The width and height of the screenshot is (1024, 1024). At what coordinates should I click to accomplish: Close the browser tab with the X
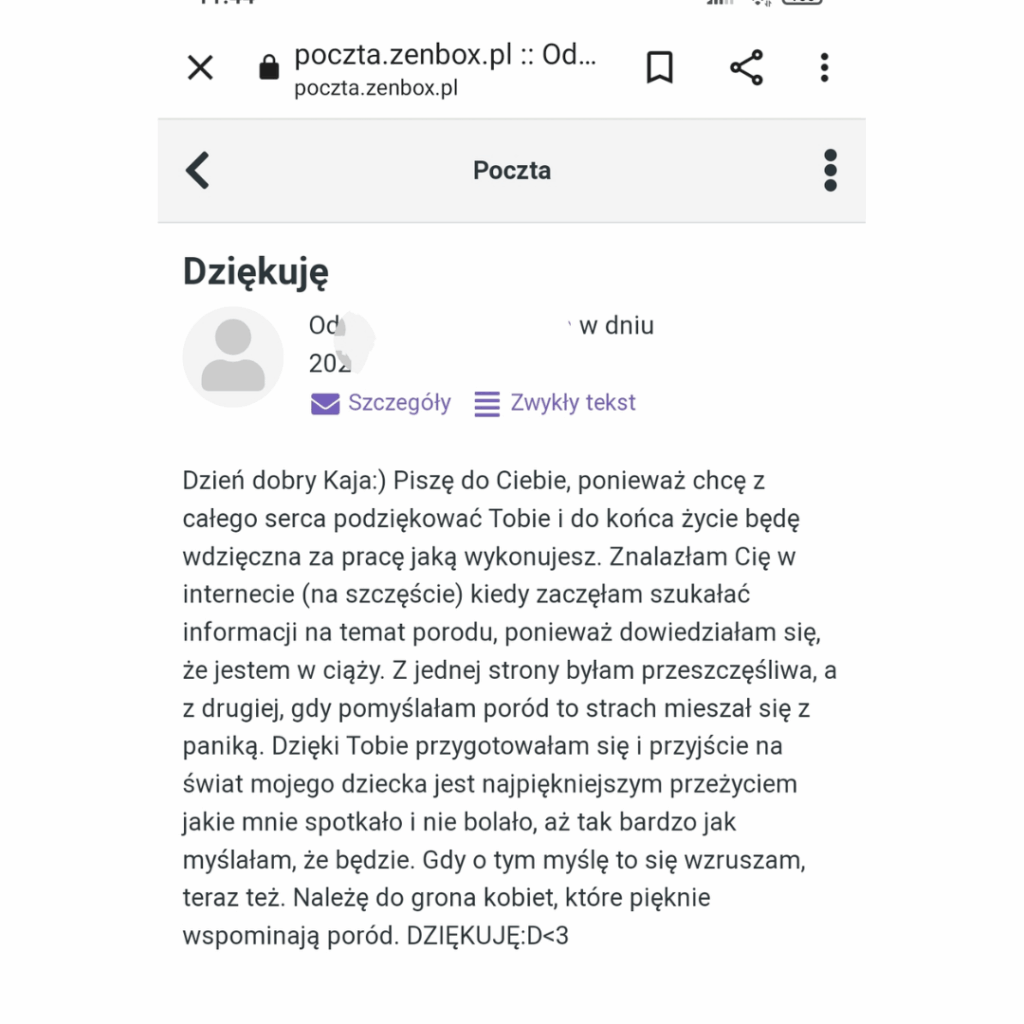(x=201, y=68)
